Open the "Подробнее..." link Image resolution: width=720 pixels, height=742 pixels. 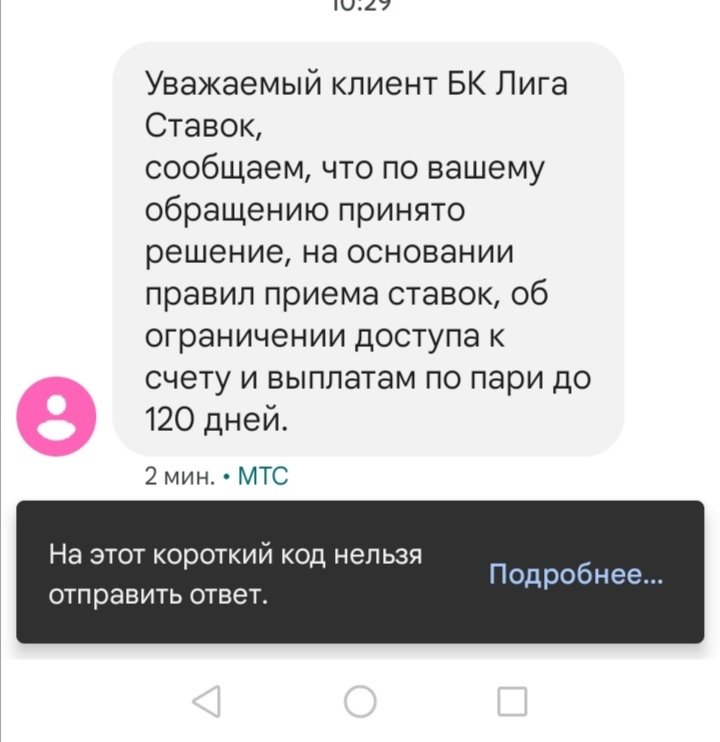point(575,574)
